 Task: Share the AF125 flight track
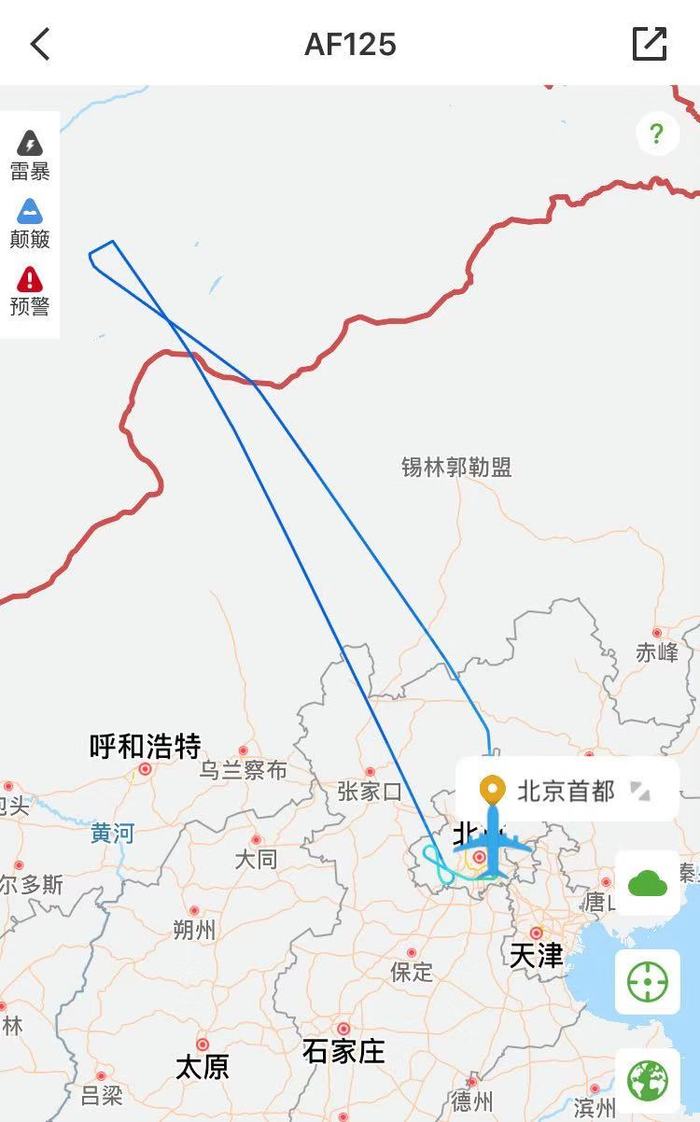coord(649,44)
